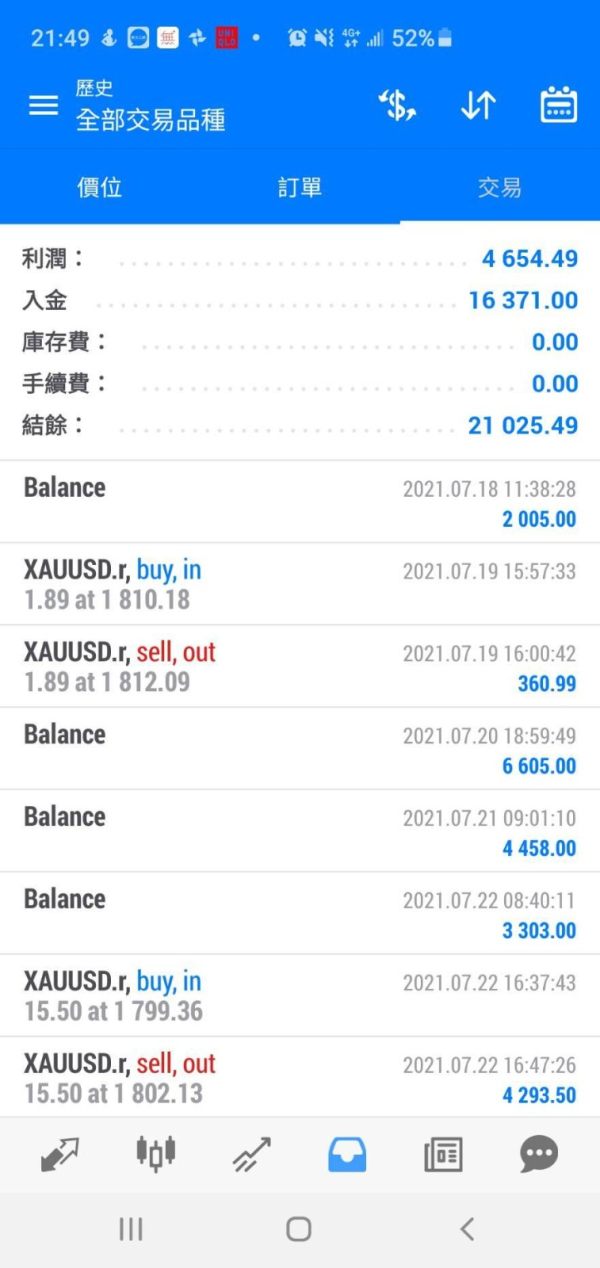
Task: Open the chat messages tab
Action: pyautogui.click(x=539, y=1155)
